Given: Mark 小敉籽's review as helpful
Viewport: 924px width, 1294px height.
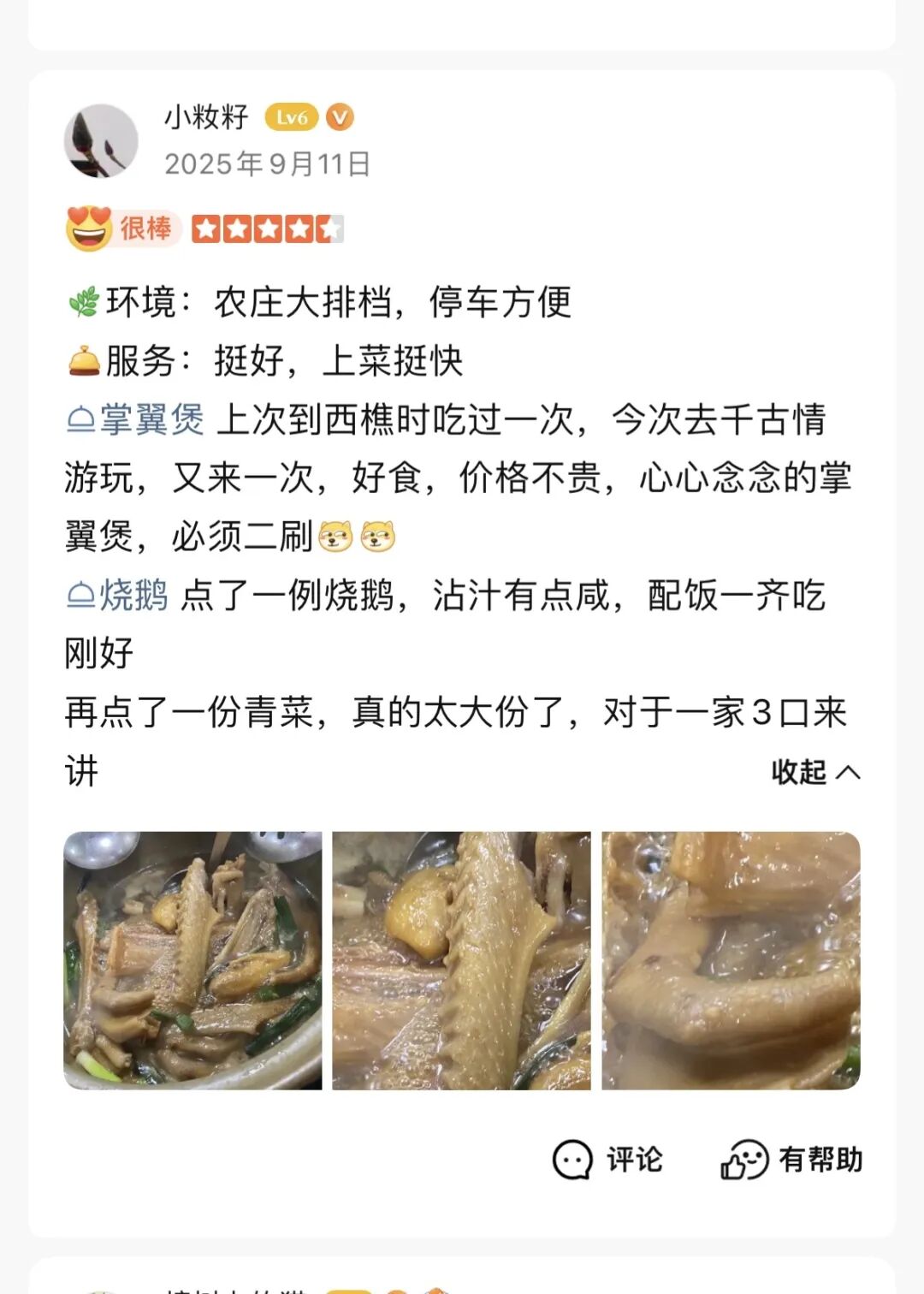Looking at the screenshot, I should point(791,1160).
